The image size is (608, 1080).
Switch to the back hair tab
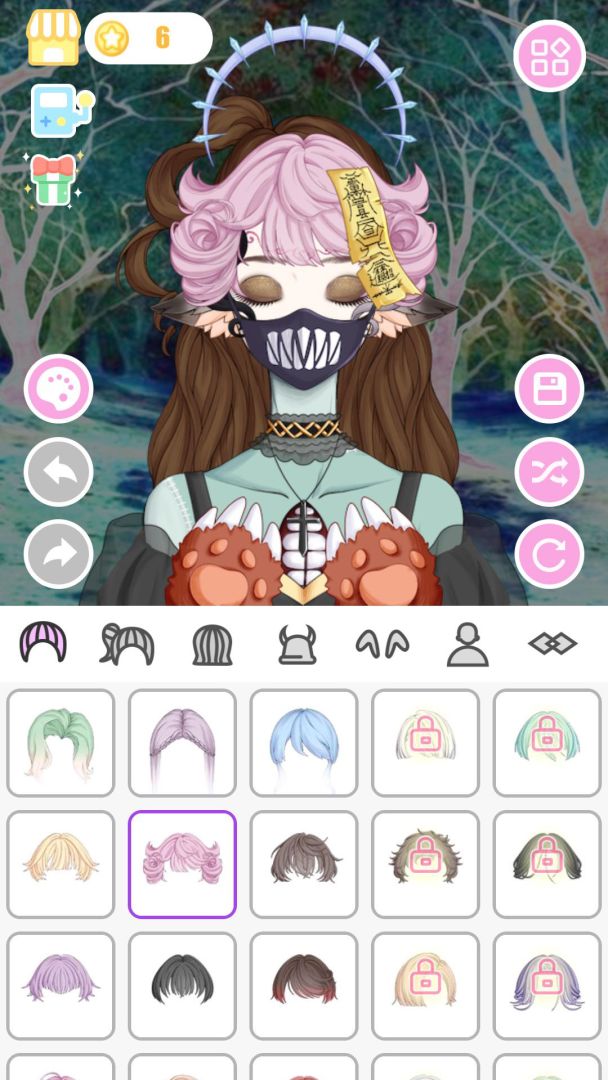click(x=212, y=644)
